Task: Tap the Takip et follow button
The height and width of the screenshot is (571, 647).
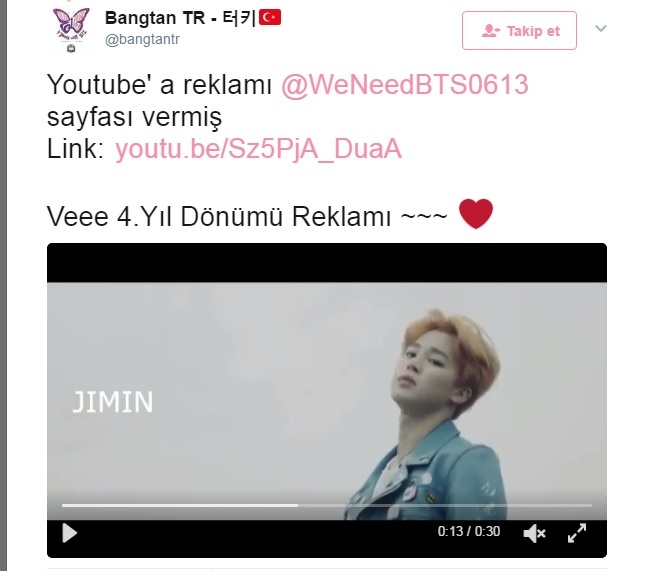Action: [x=519, y=30]
